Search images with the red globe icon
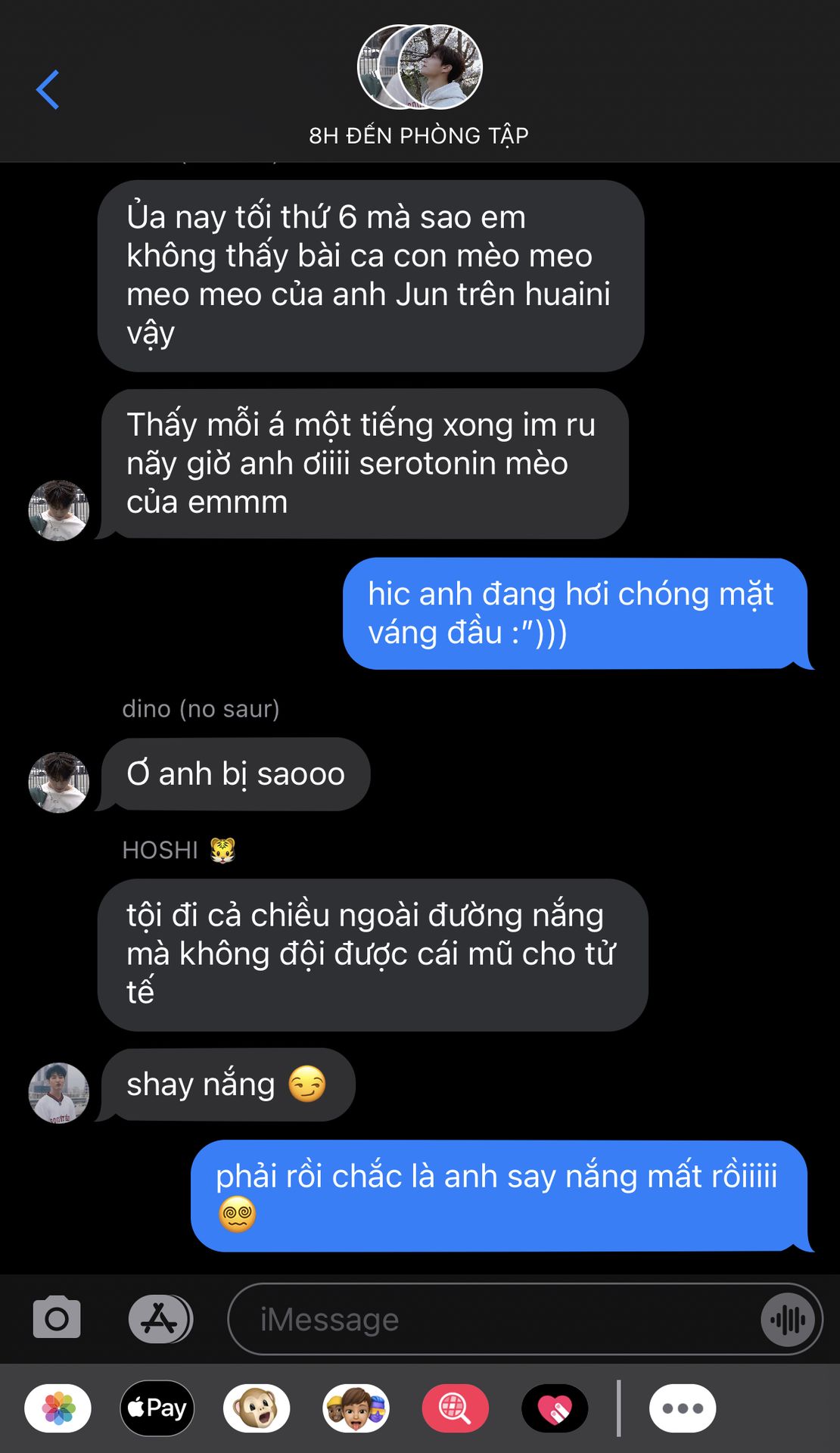 point(455,1408)
